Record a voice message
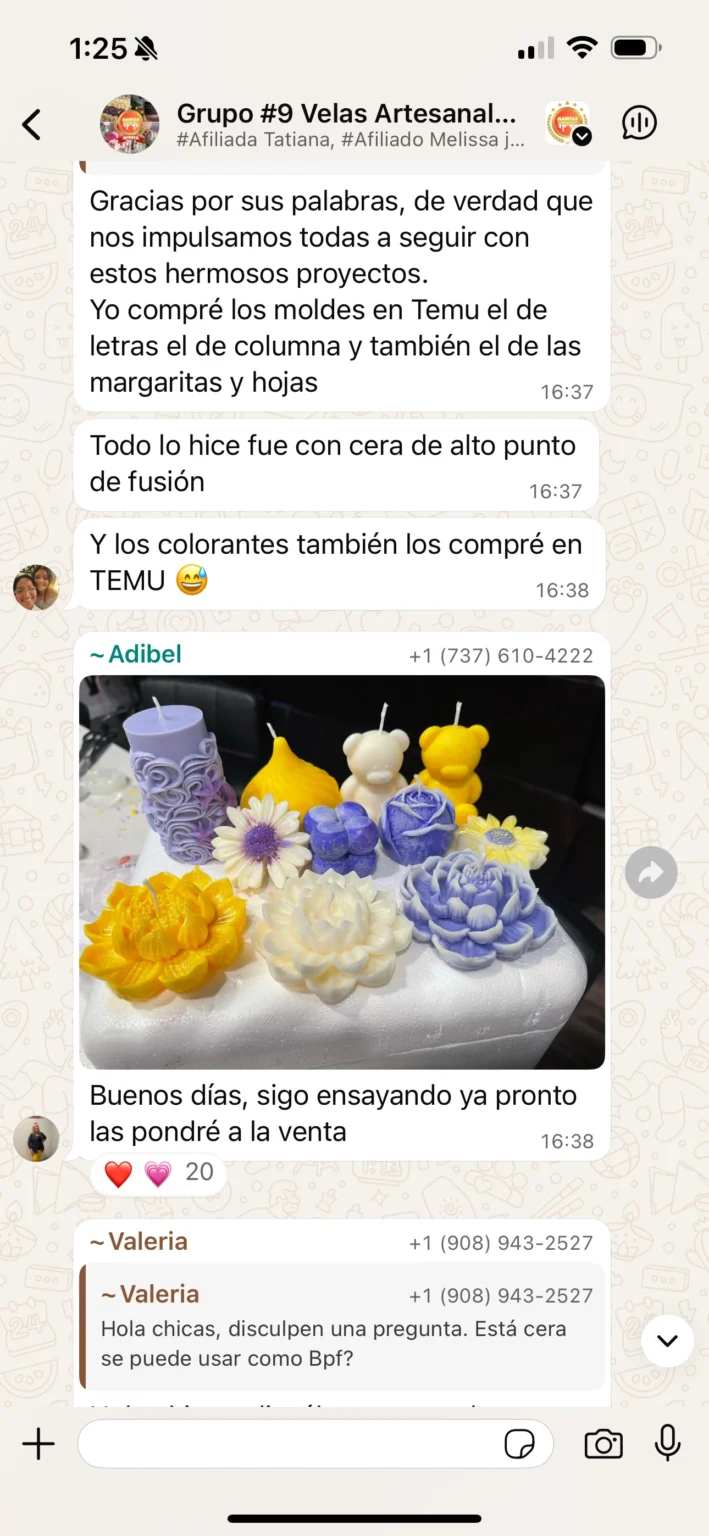This screenshot has height=1536, width=709. pyautogui.click(x=667, y=1443)
